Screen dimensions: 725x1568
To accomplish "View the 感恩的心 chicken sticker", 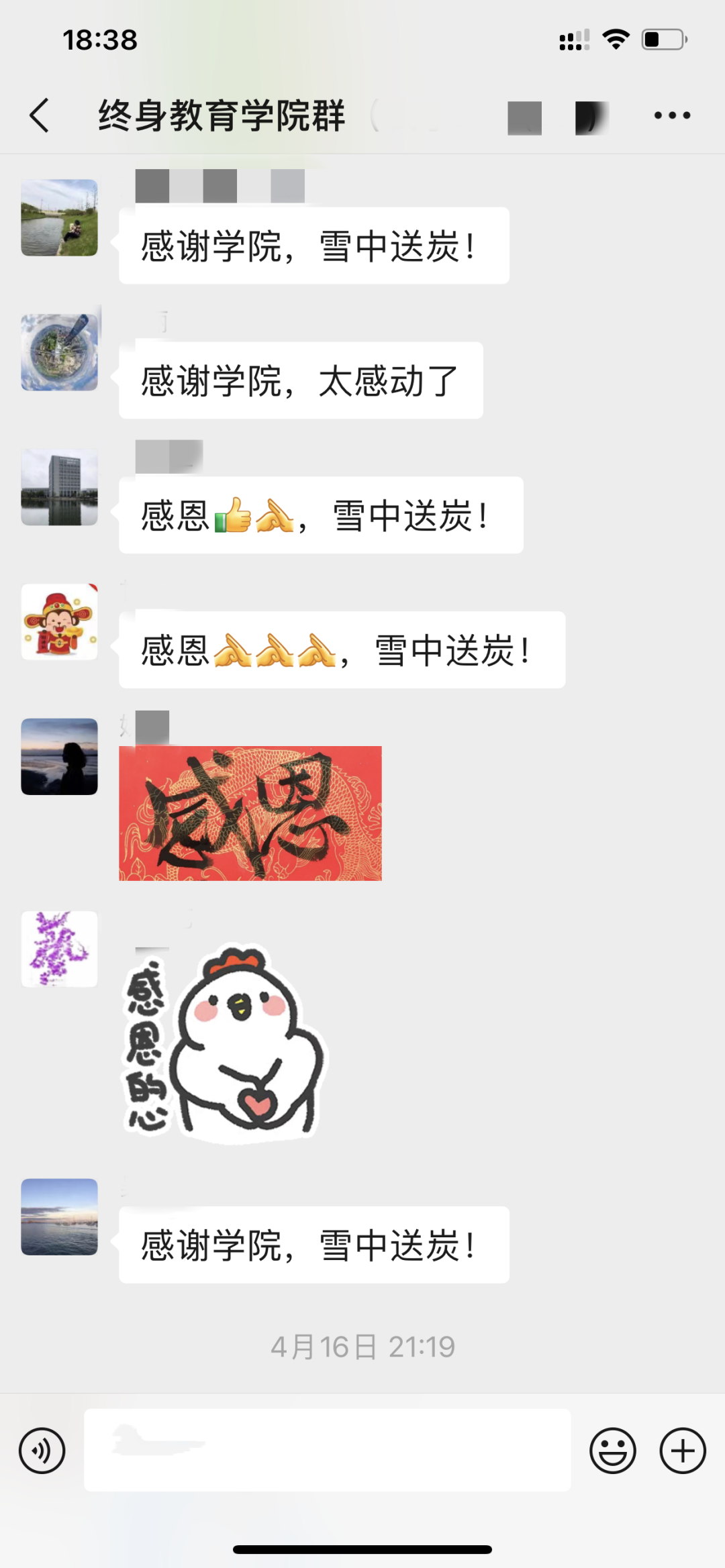I will point(225,1045).
